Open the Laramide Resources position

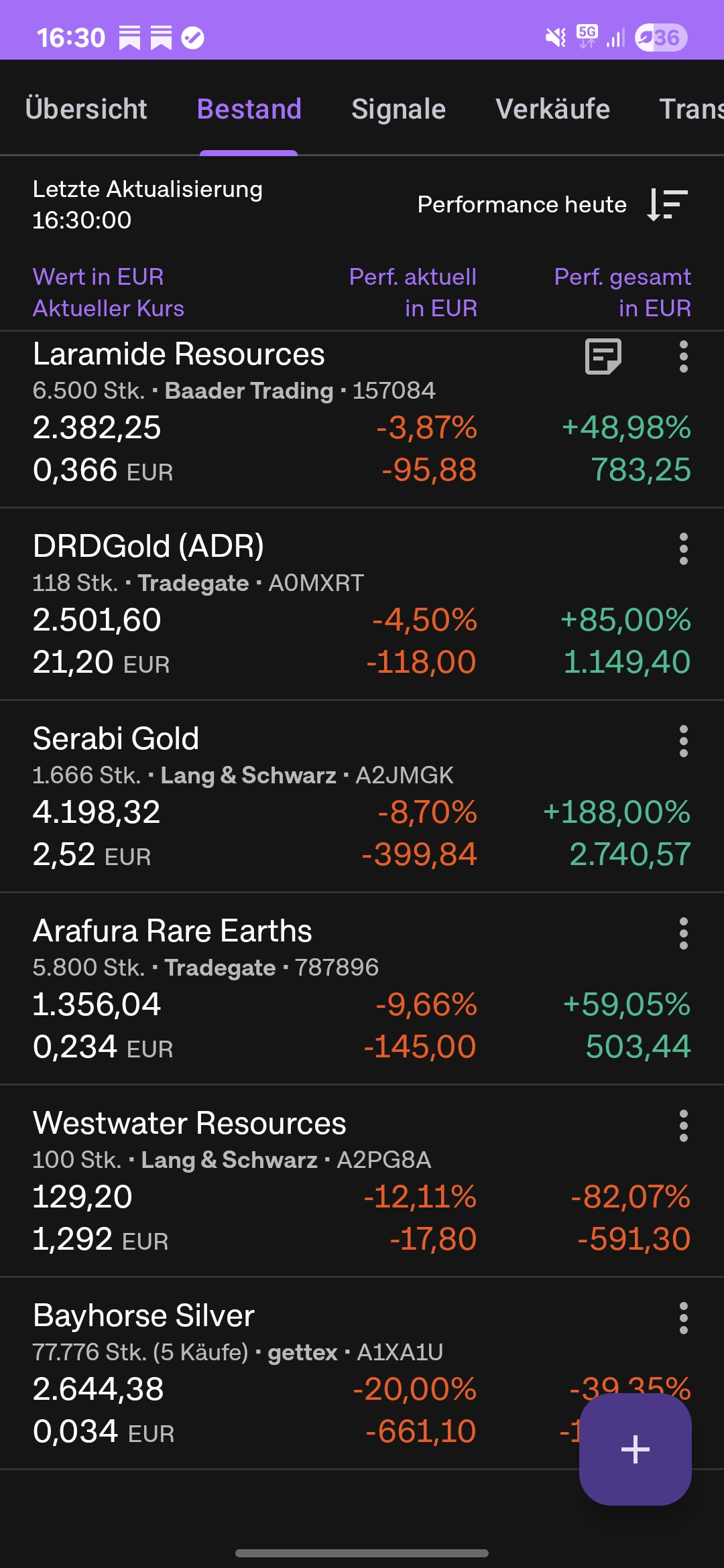[x=178, y=354]
